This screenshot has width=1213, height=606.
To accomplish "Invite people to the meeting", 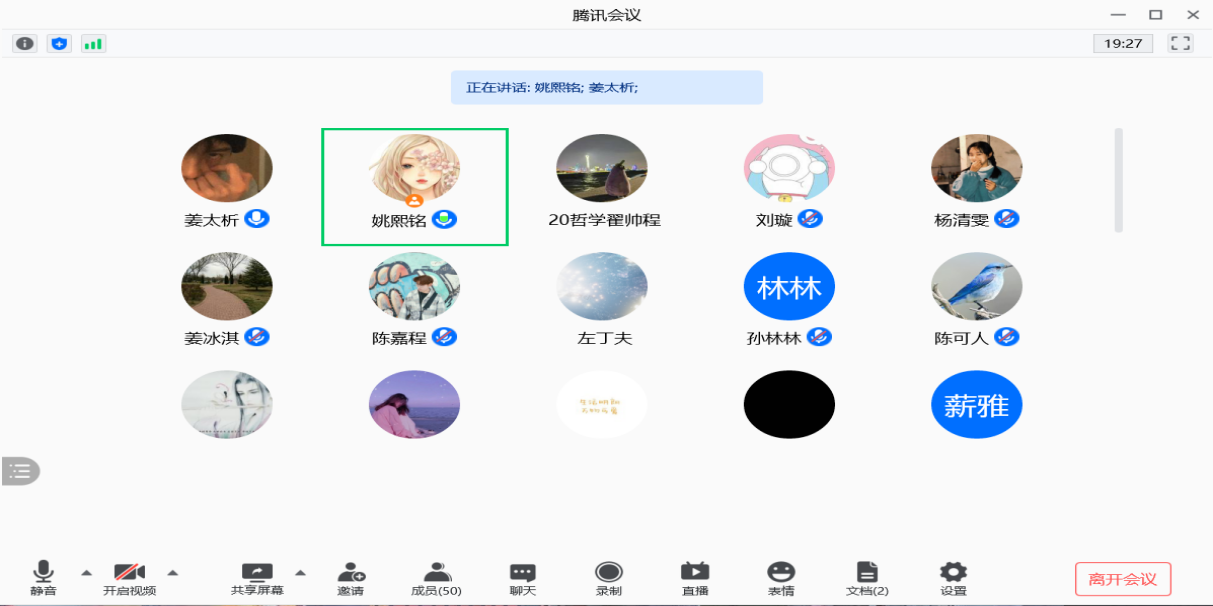I will pyautogui.click(x=351, y=577).
